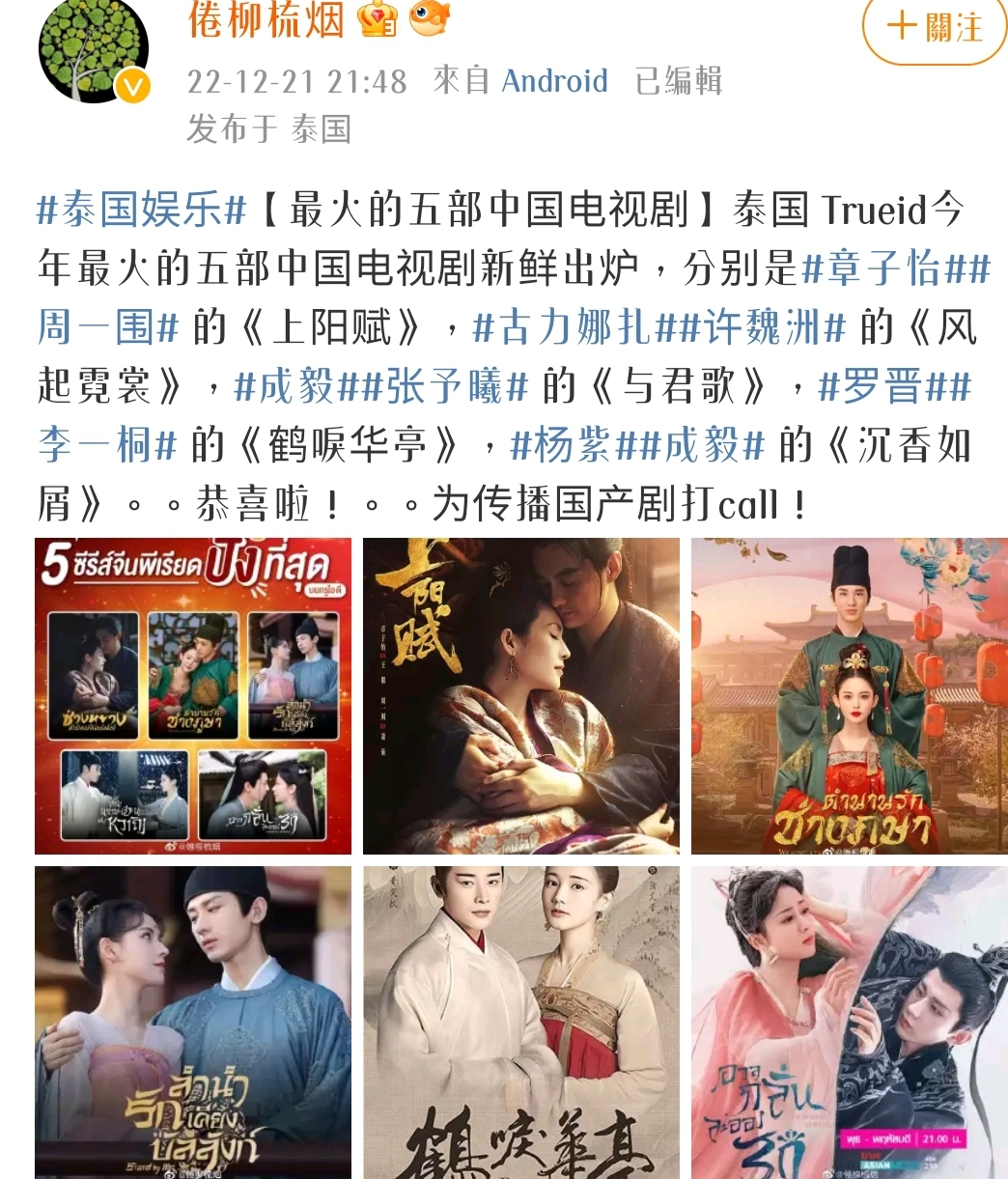View the pink-and-black couple poster image
Screen dimensions: 1008x1179
[x=849, y=1022]
